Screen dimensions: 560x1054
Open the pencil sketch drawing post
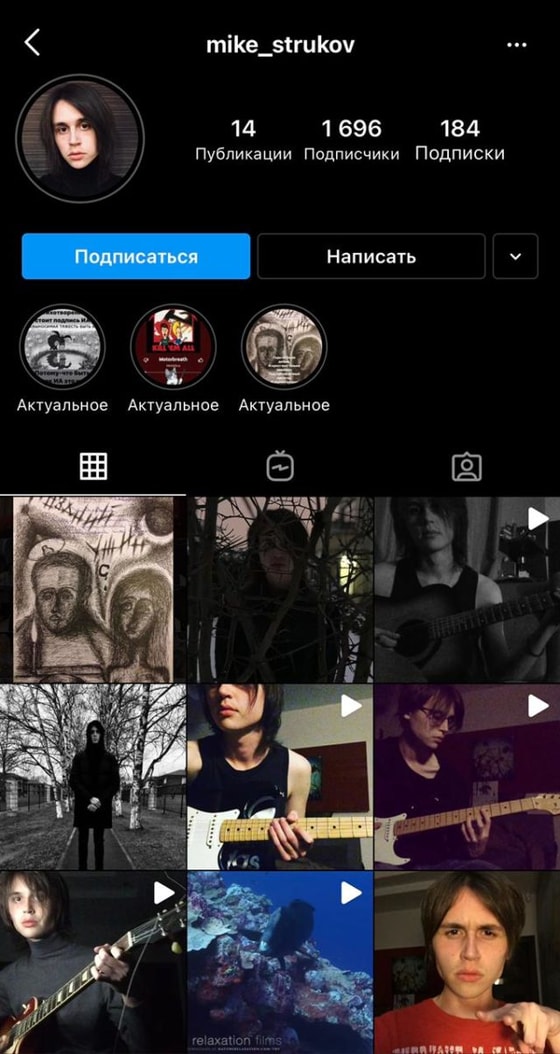(93, 590)
